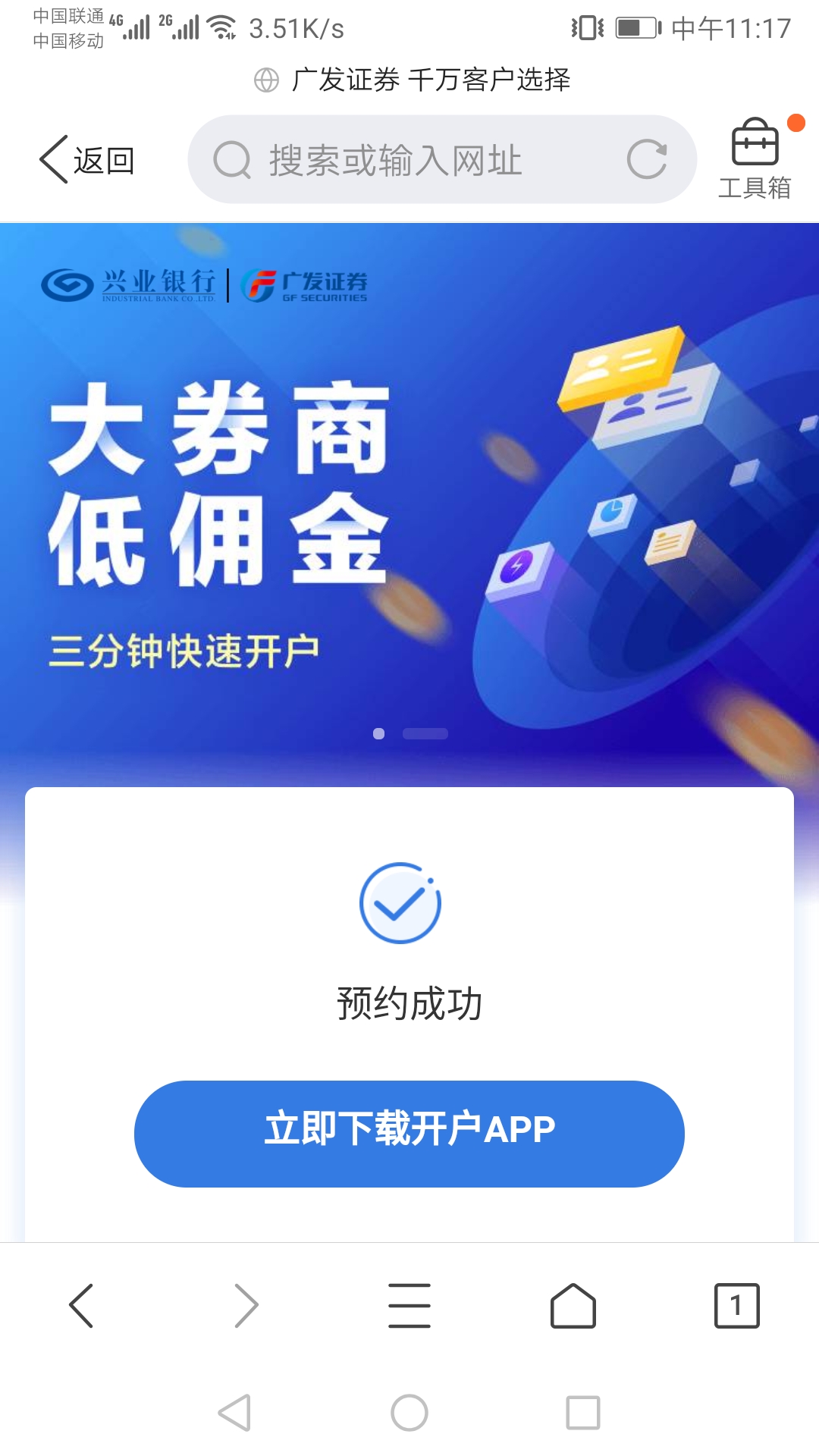Go to the browser home page
Viewport: 819px width, 1456px height.
[573, 1306]
